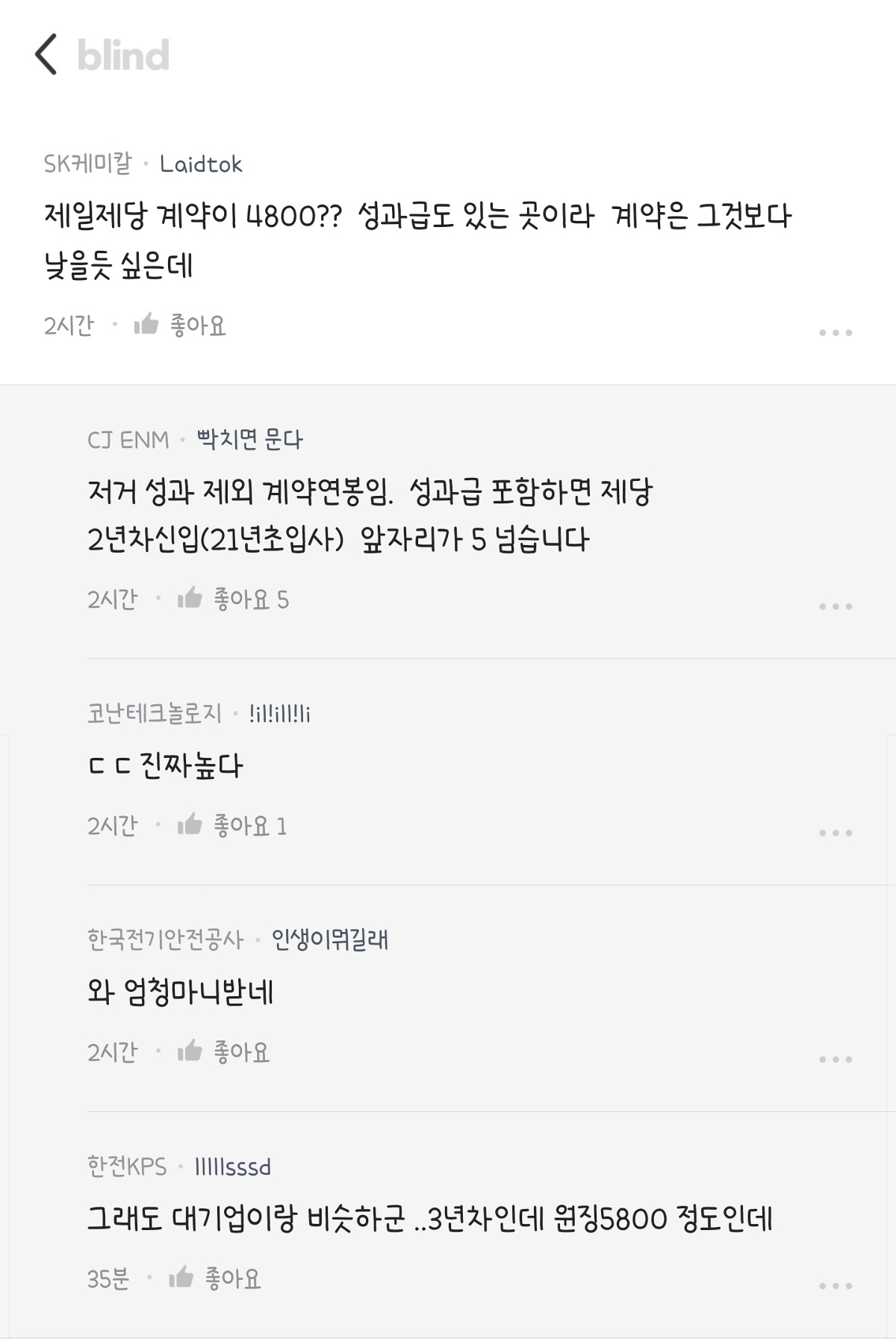Go back using the top-left arrow
Image resolution: width=896 pixels, height=1339 pixels.
(46, 55)
